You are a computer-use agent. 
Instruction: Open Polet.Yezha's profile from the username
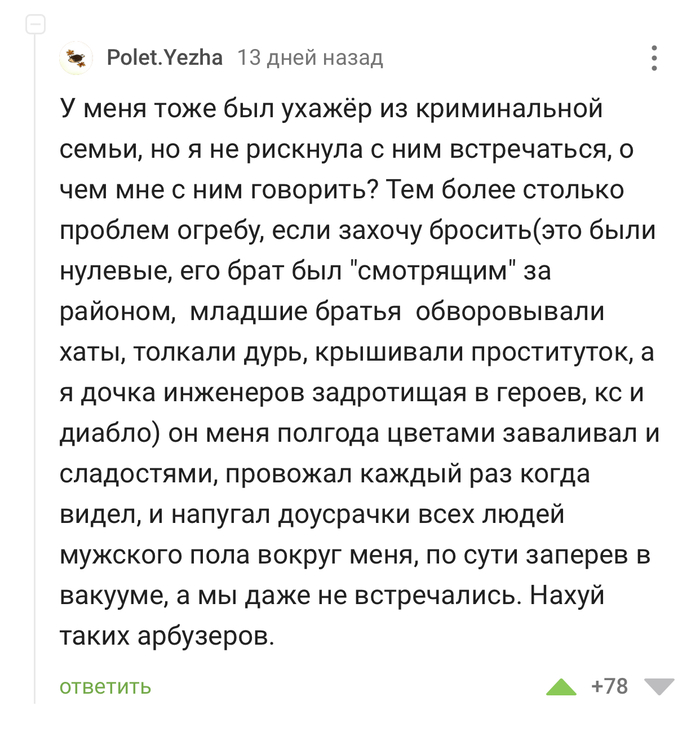point(165,58)
